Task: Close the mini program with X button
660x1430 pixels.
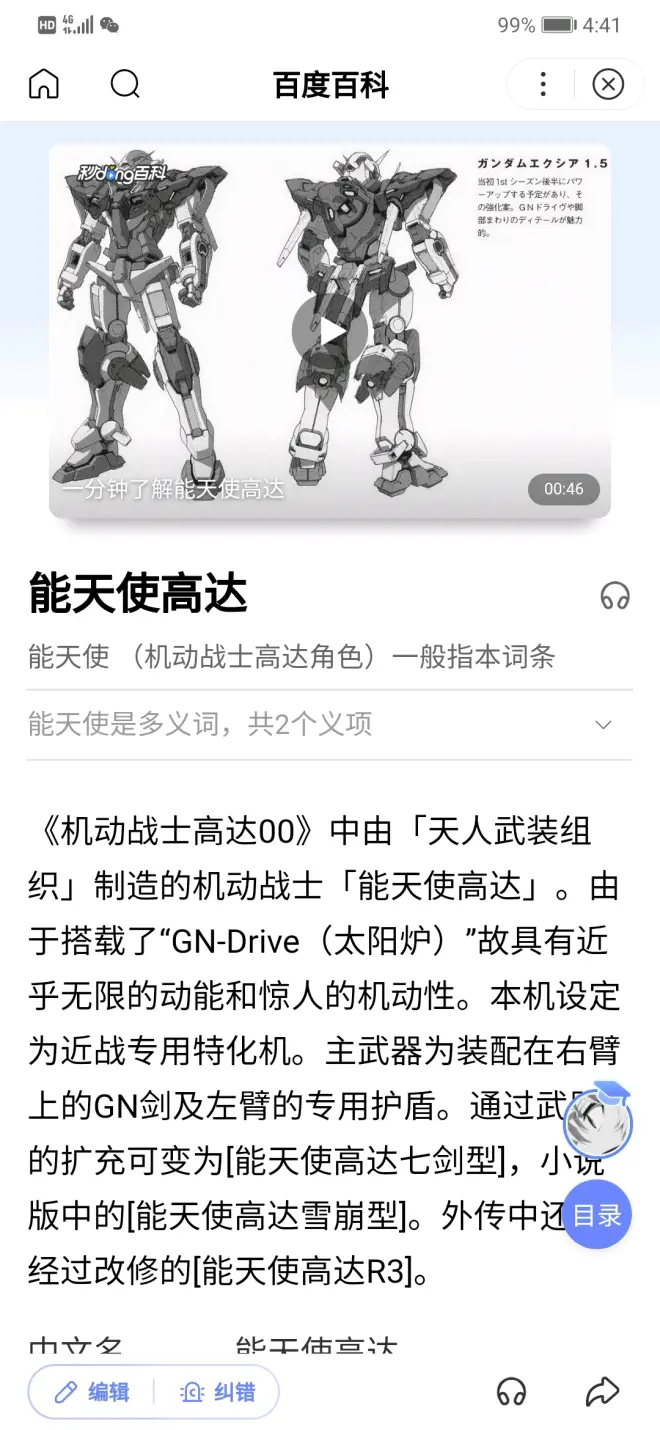Action: tap(608, 84)
